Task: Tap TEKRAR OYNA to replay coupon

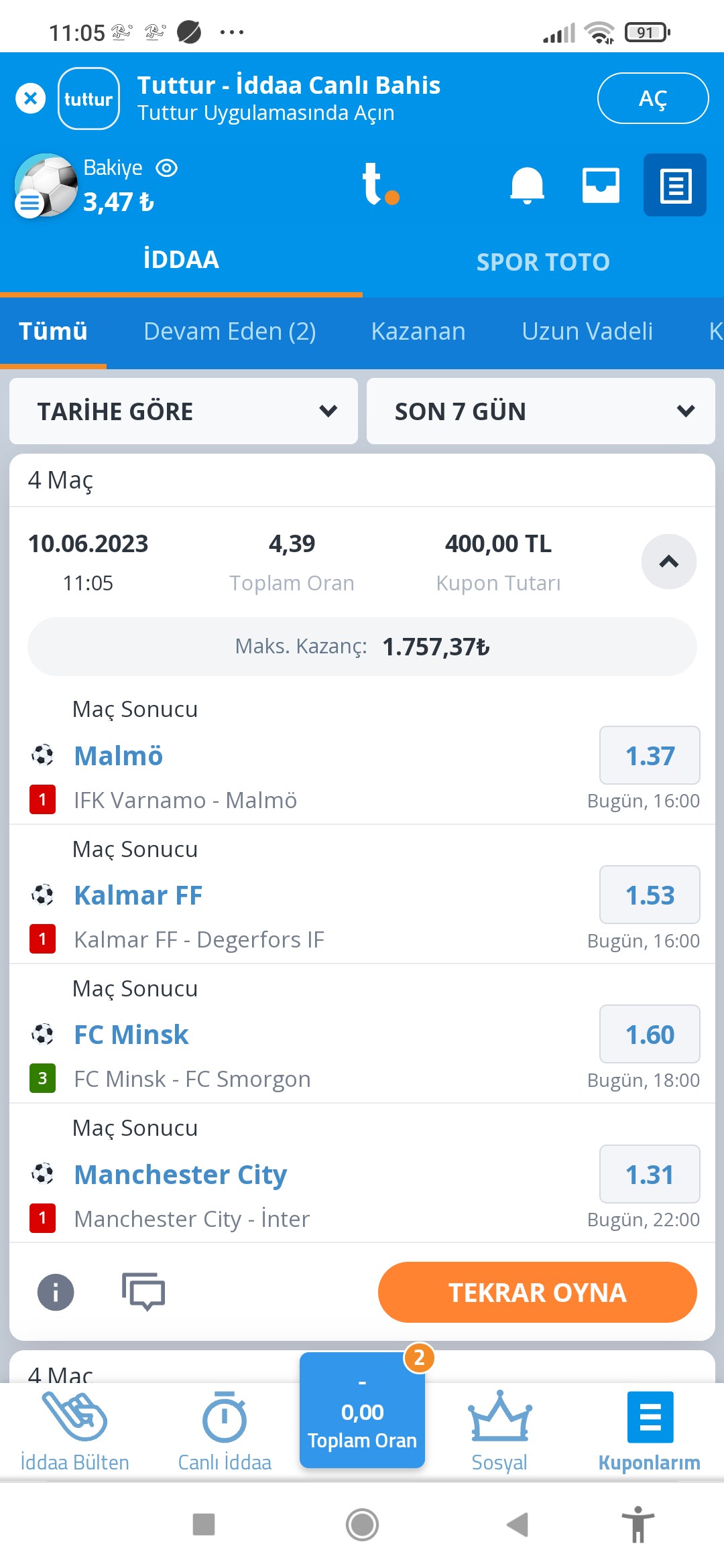Action: [538, 1292]
